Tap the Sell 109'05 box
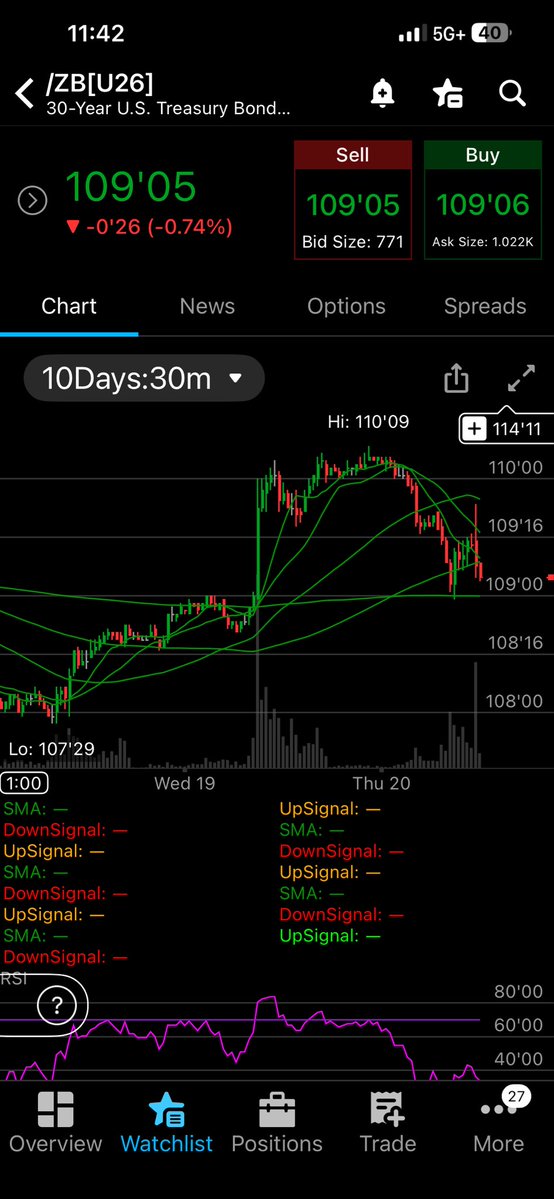554x1199 pixels. click(353, 200)
